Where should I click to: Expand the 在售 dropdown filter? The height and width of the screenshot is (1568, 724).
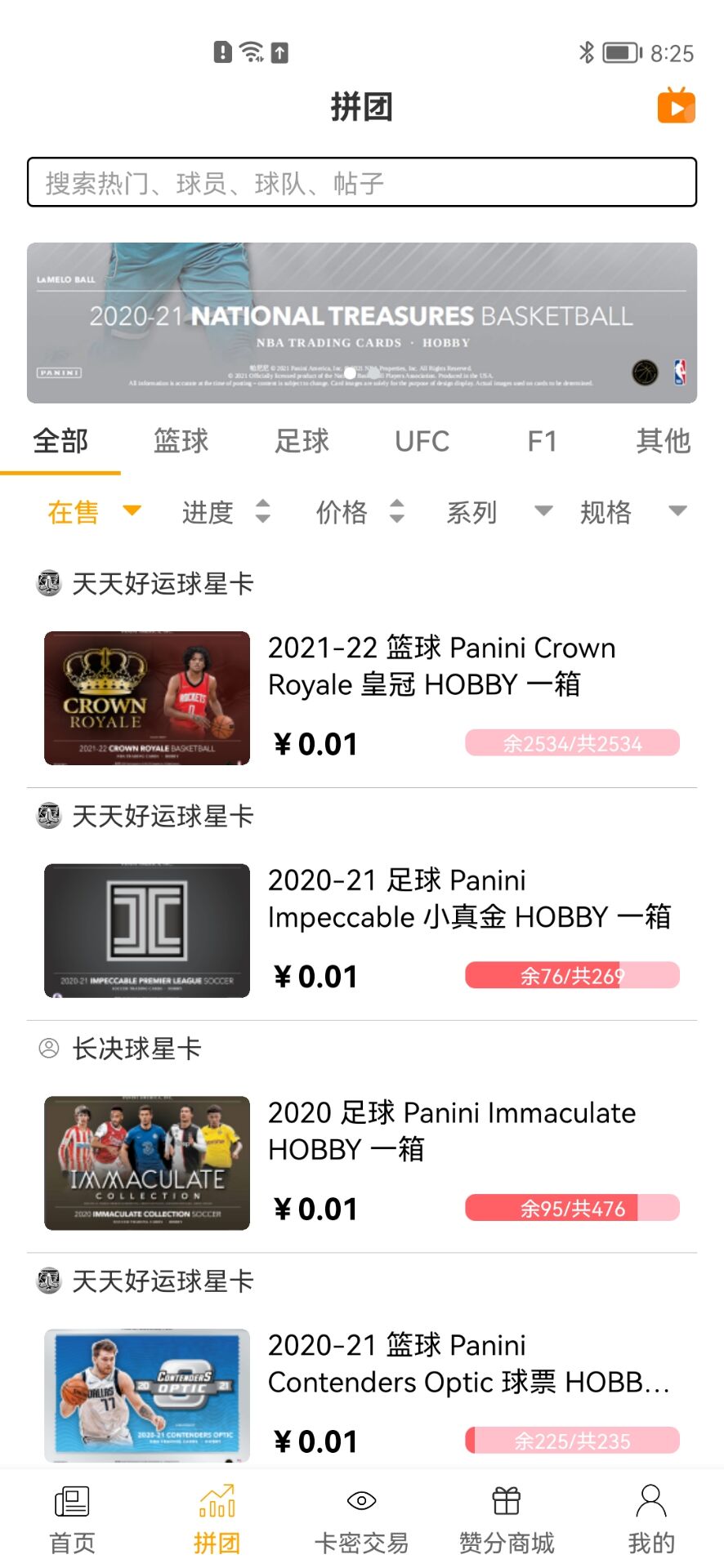(x=94, y=512)
